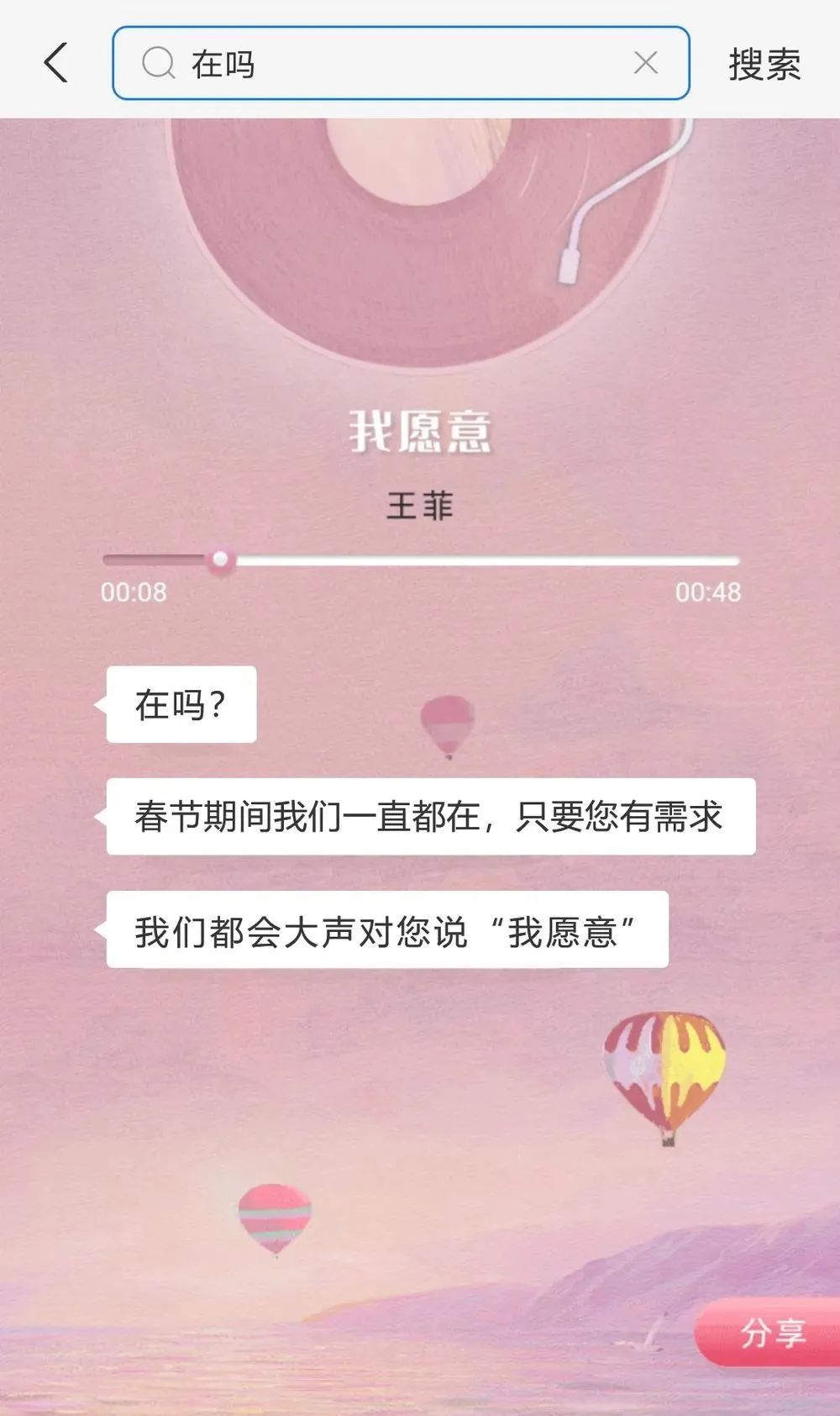
Task: Clear the search text with X
Action: (645, 63)
